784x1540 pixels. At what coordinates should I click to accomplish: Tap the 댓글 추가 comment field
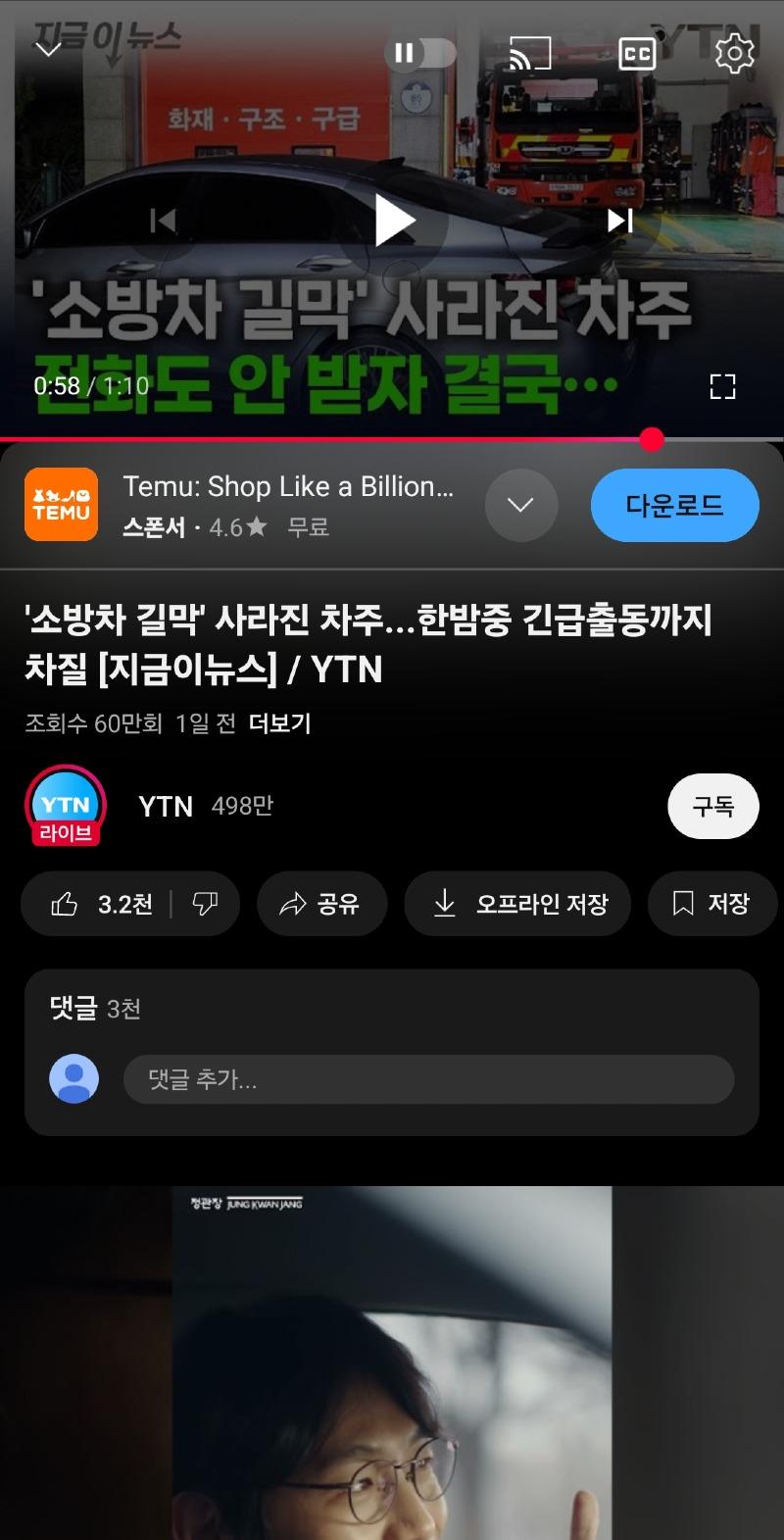[x=428, y=1079]
